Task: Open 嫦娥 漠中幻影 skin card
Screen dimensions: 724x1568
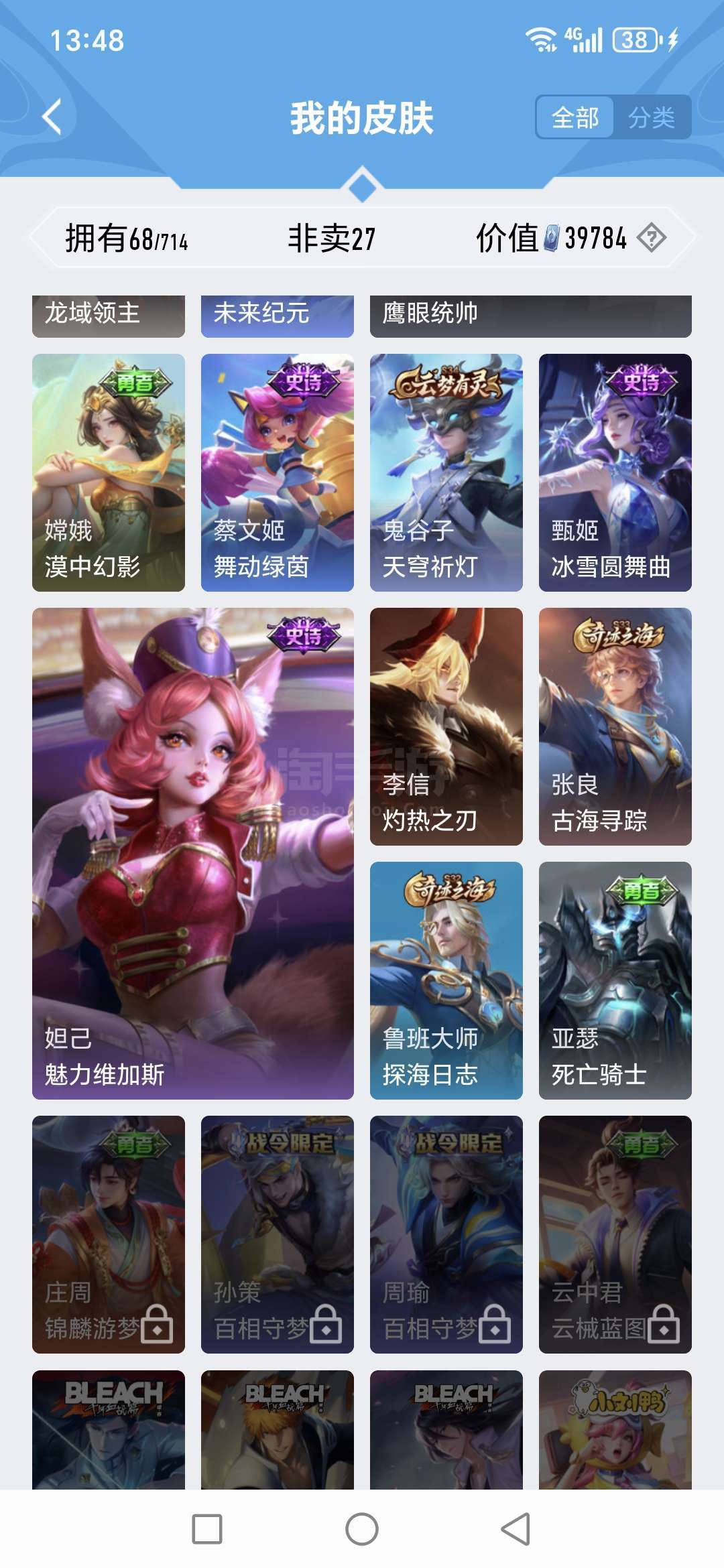Action: (x=109, y=472)
